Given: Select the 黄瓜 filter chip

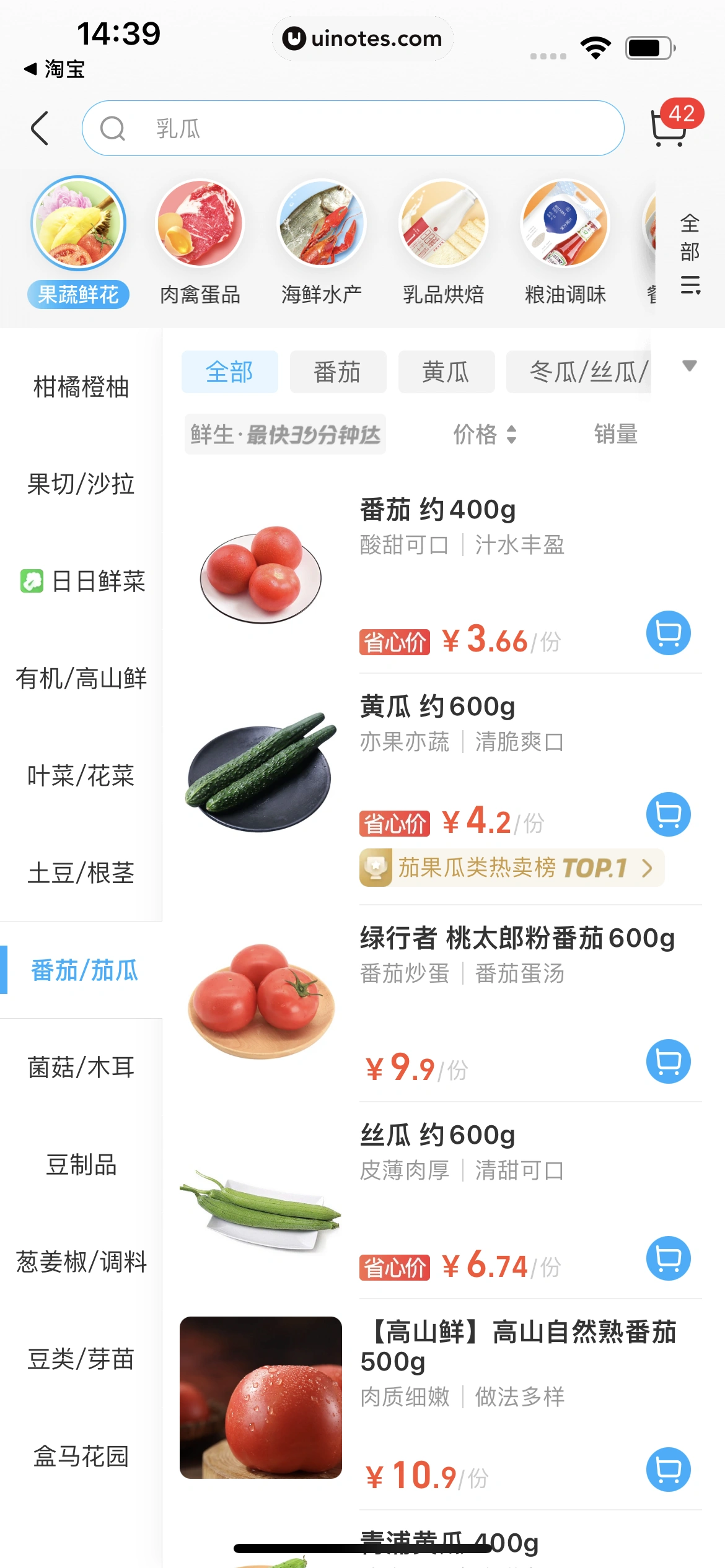Looking at the screenshot, I should tap(446, 372).
